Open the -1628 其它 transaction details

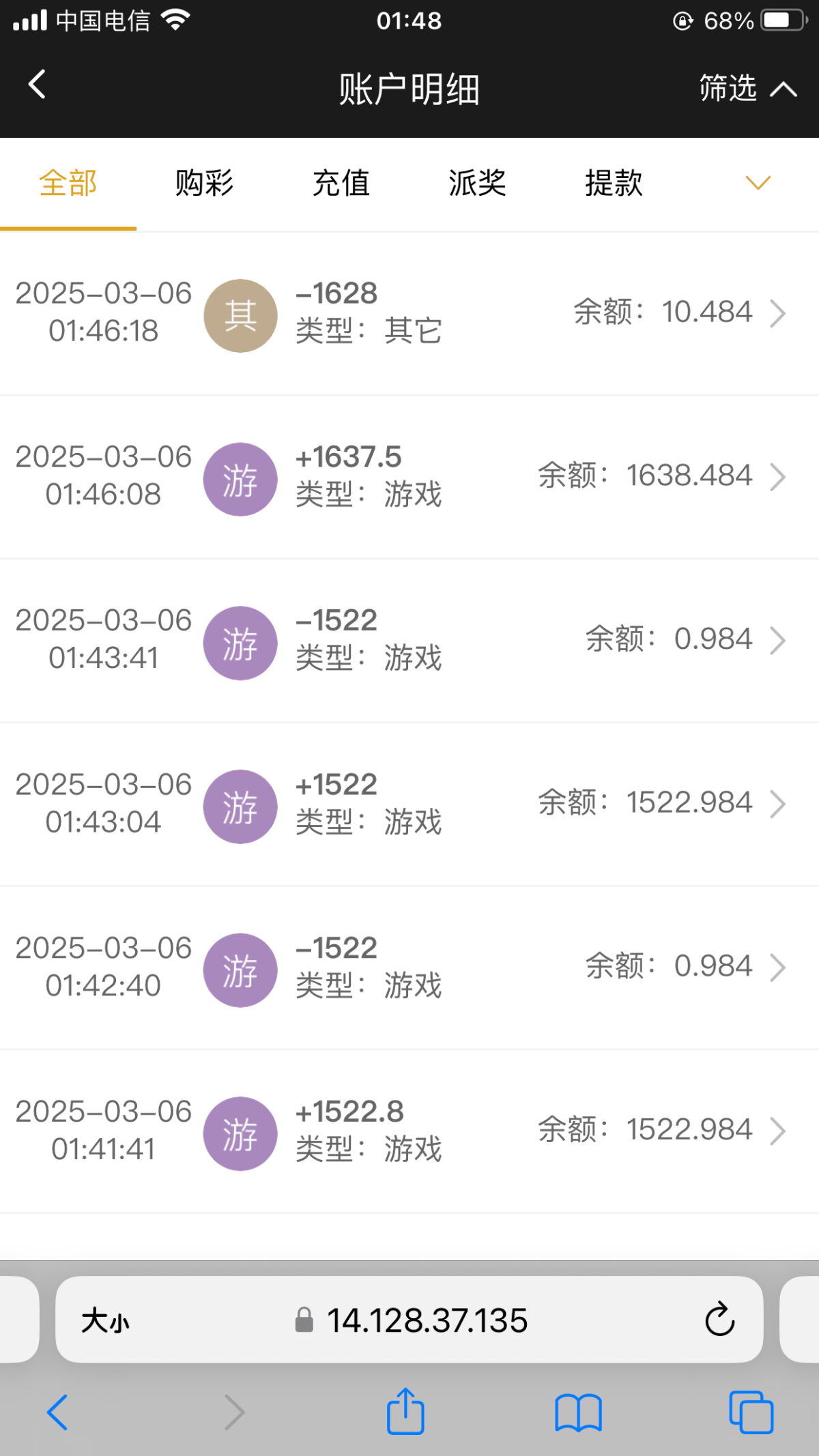click(x=409, y=313)
